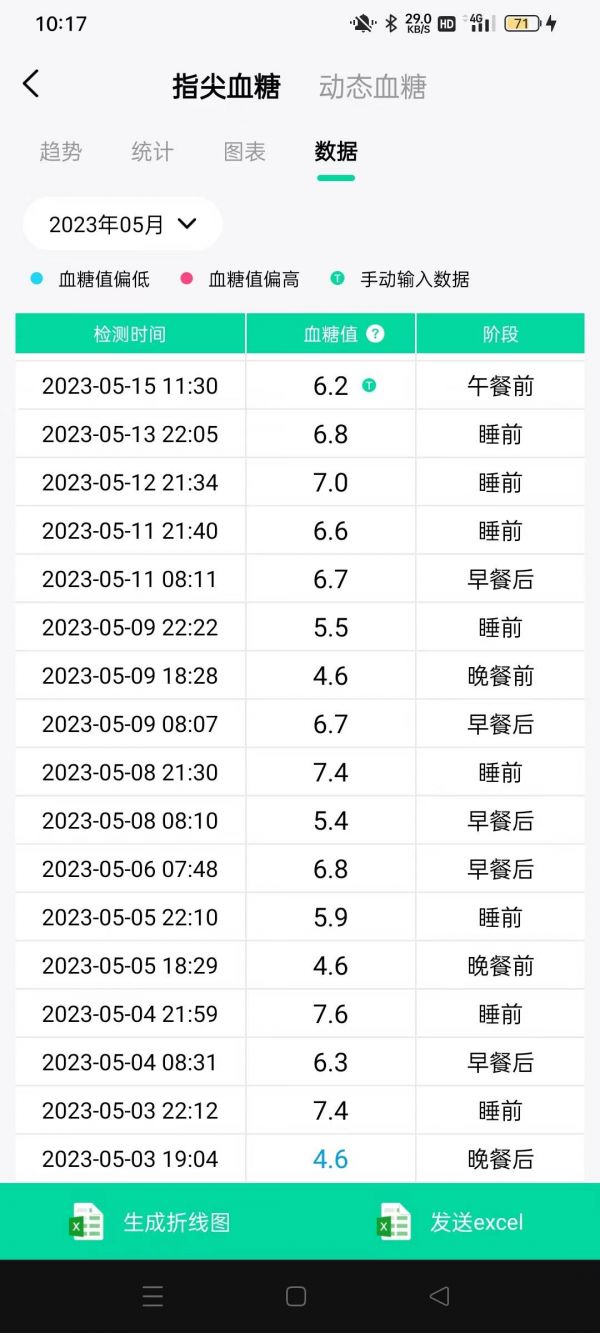
Task: Tap 生成折线图 button
Action: click(150, 1222)
